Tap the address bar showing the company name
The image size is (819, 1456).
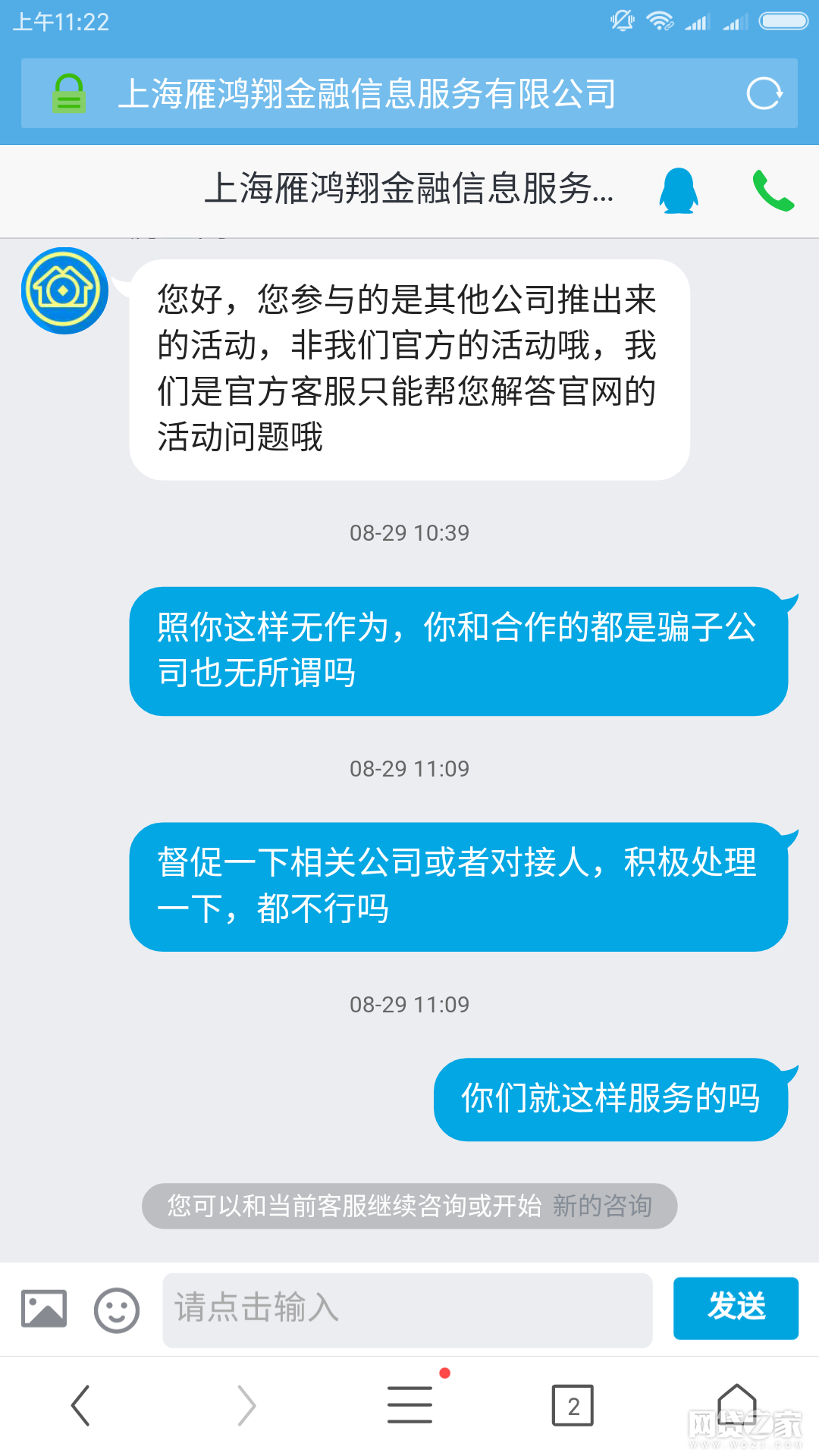pyautogui.click(x=409, y=93)
